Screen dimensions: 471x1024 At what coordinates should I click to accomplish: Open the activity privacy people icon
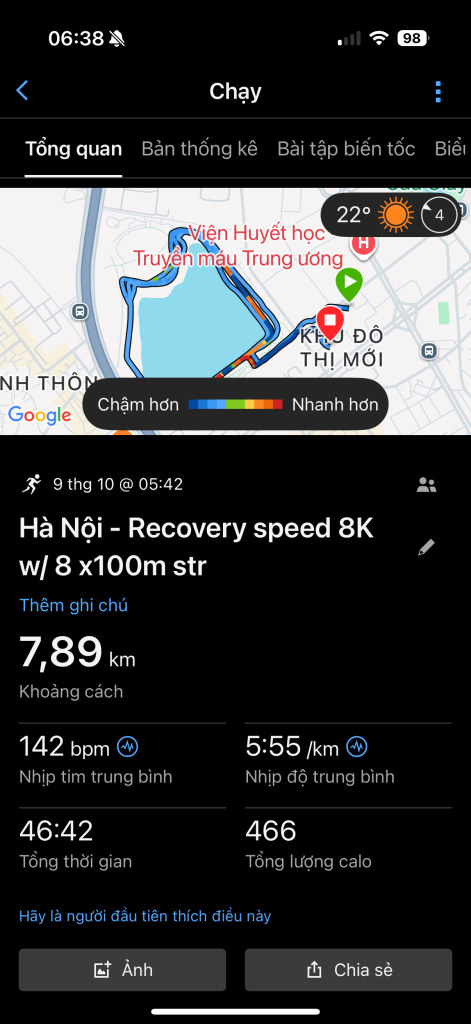coord(427,485)
